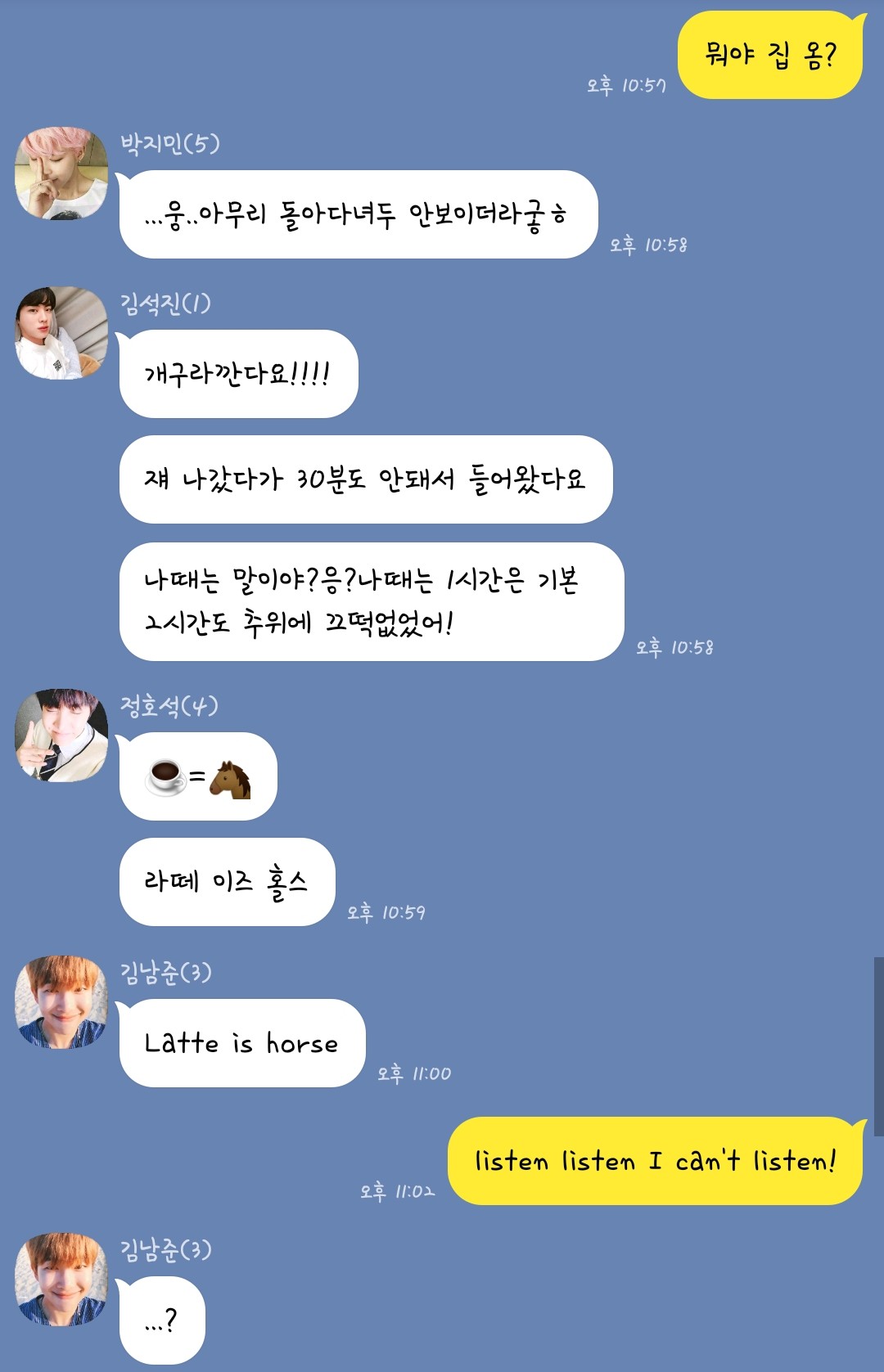Select 김남준's avatar beside the "...?" message
884x1372 pixels.
click(61, 1280)
